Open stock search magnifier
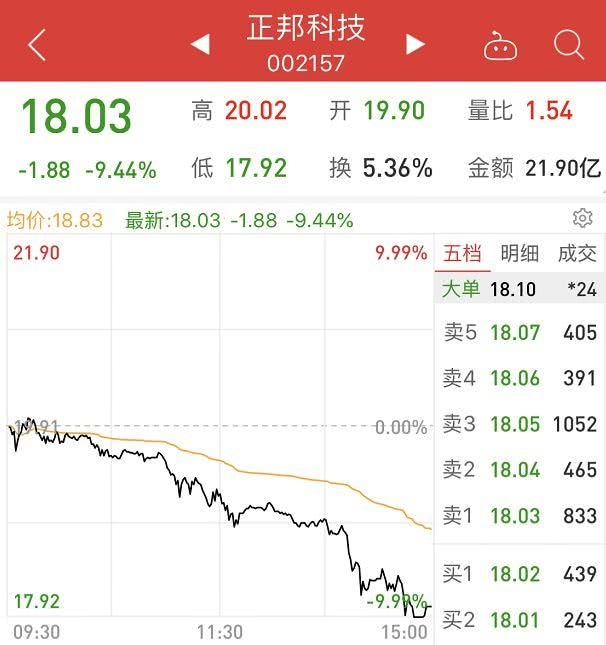Viewport: 606px width, 645px height. click(568, 45)
